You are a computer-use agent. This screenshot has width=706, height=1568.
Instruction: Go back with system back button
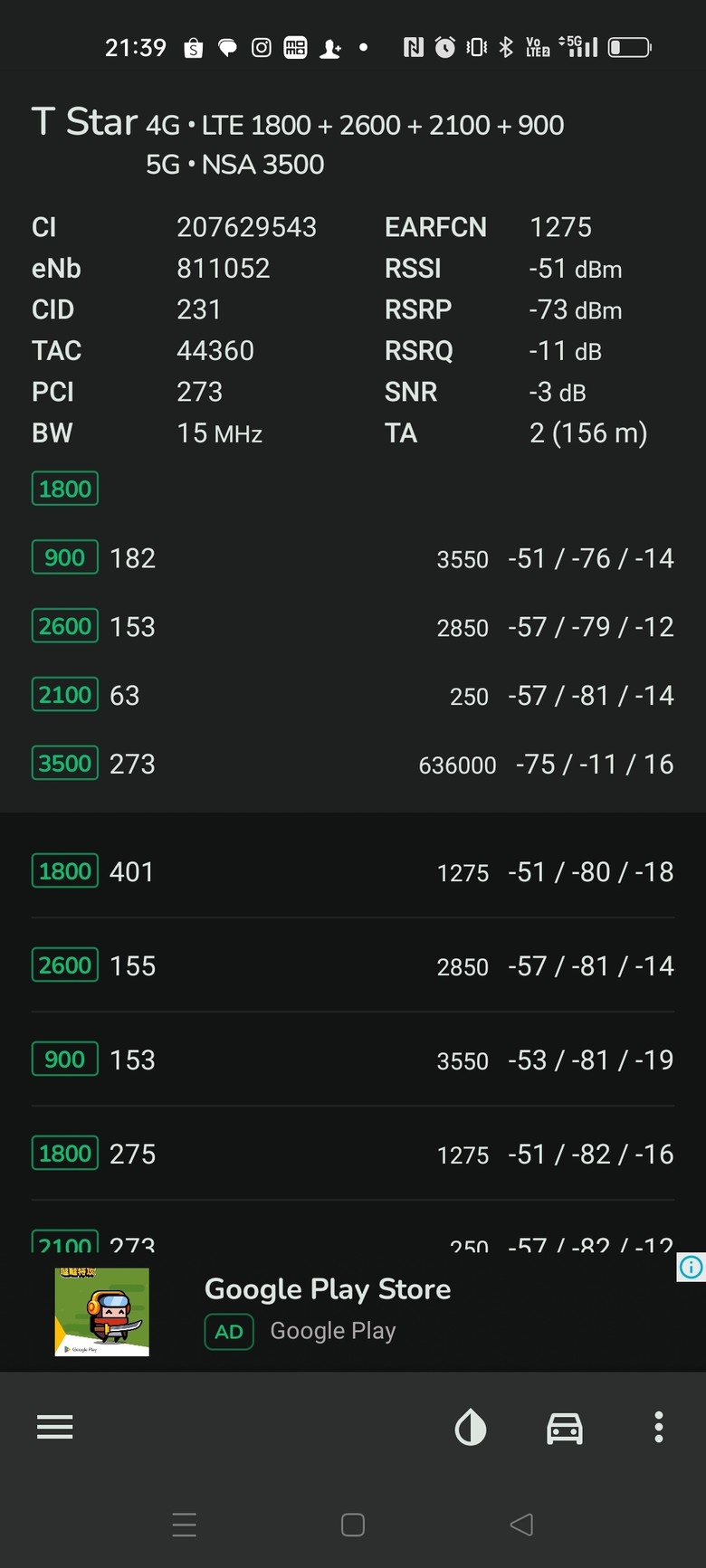(x=521, y=1525)
